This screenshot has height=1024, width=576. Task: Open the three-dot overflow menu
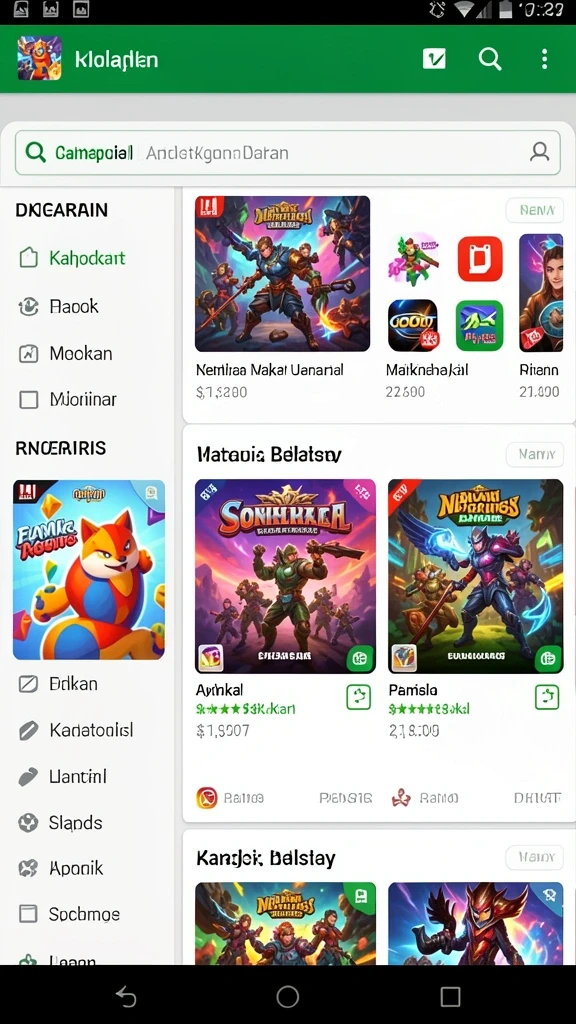(x=544, y=59)
